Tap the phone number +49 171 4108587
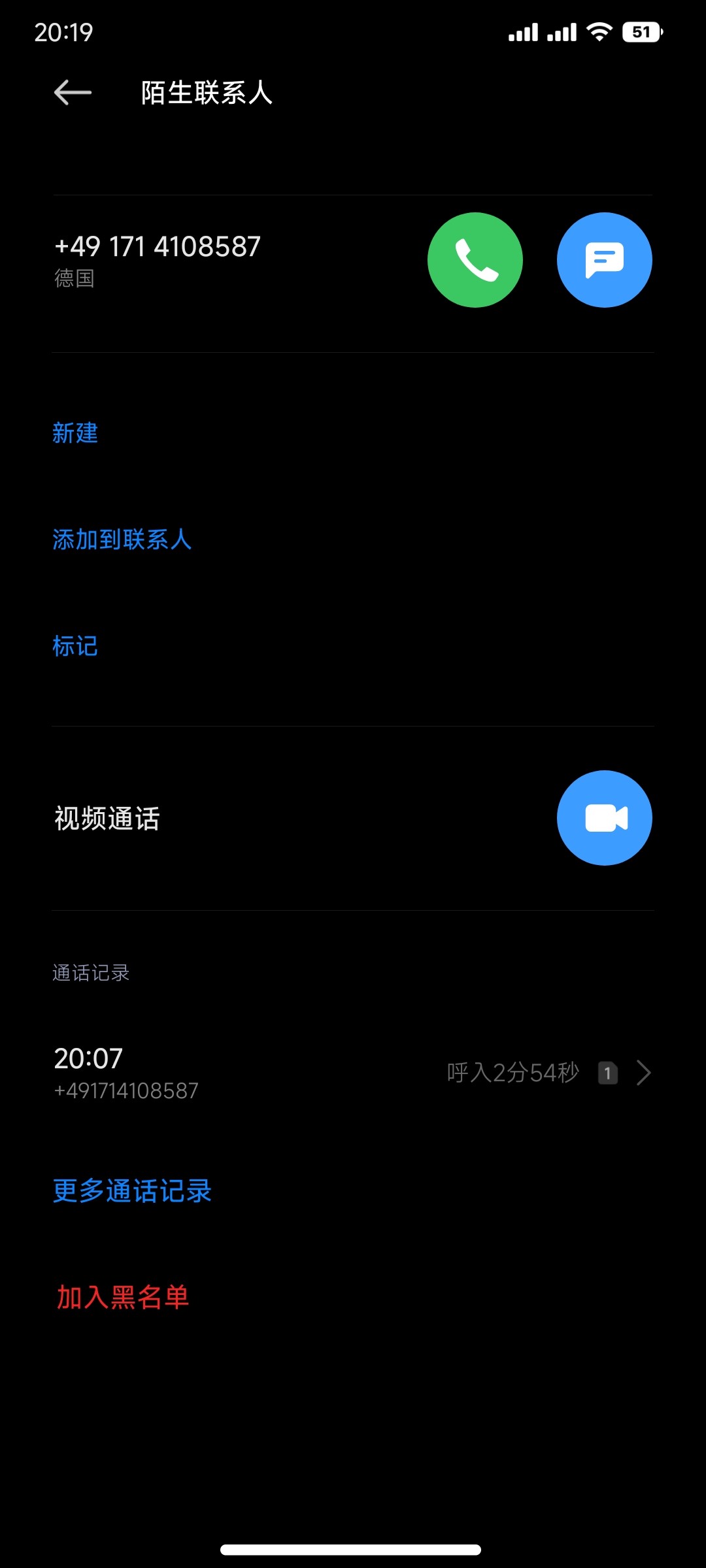This screenshot has width=706, height=1568. tap(157, 247)
